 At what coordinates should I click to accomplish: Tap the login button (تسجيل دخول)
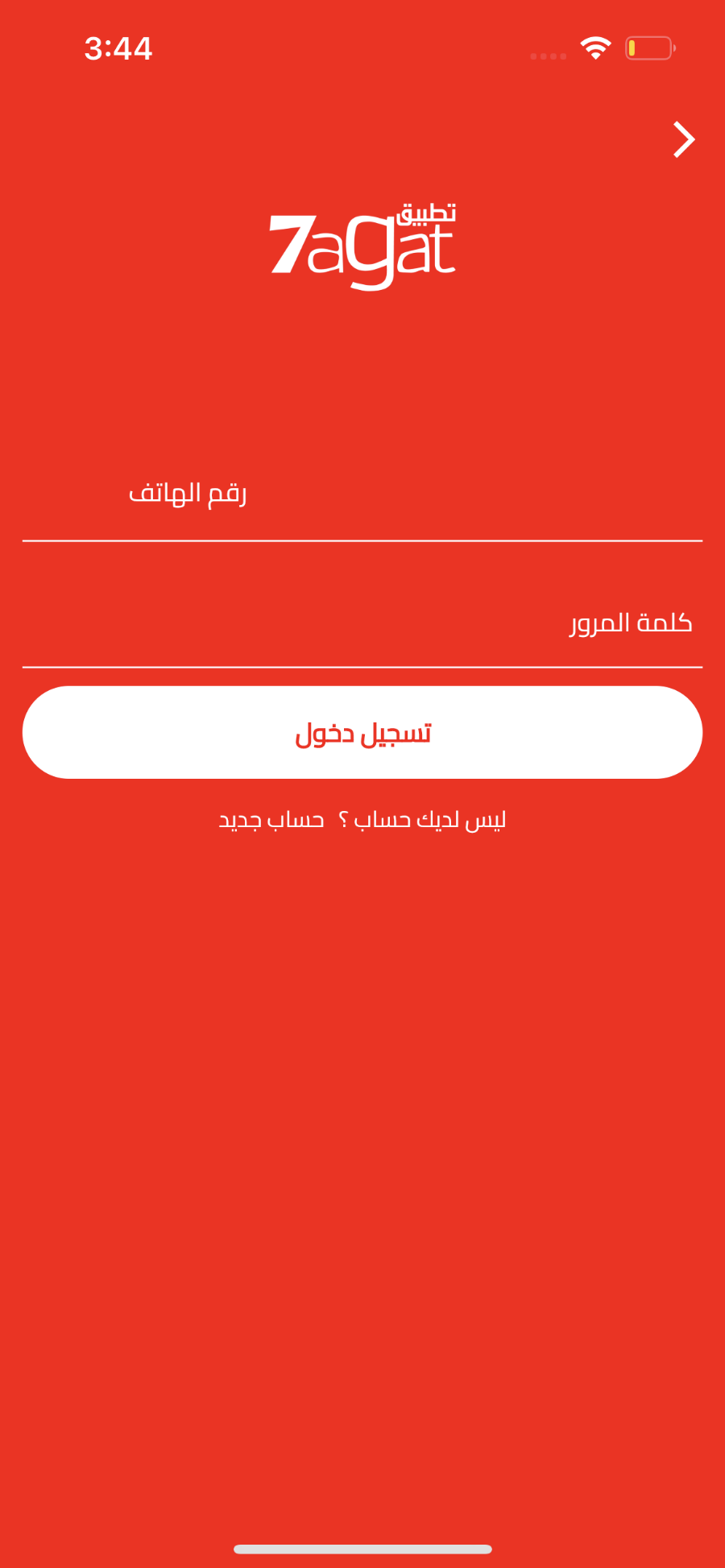click(362, 732)
